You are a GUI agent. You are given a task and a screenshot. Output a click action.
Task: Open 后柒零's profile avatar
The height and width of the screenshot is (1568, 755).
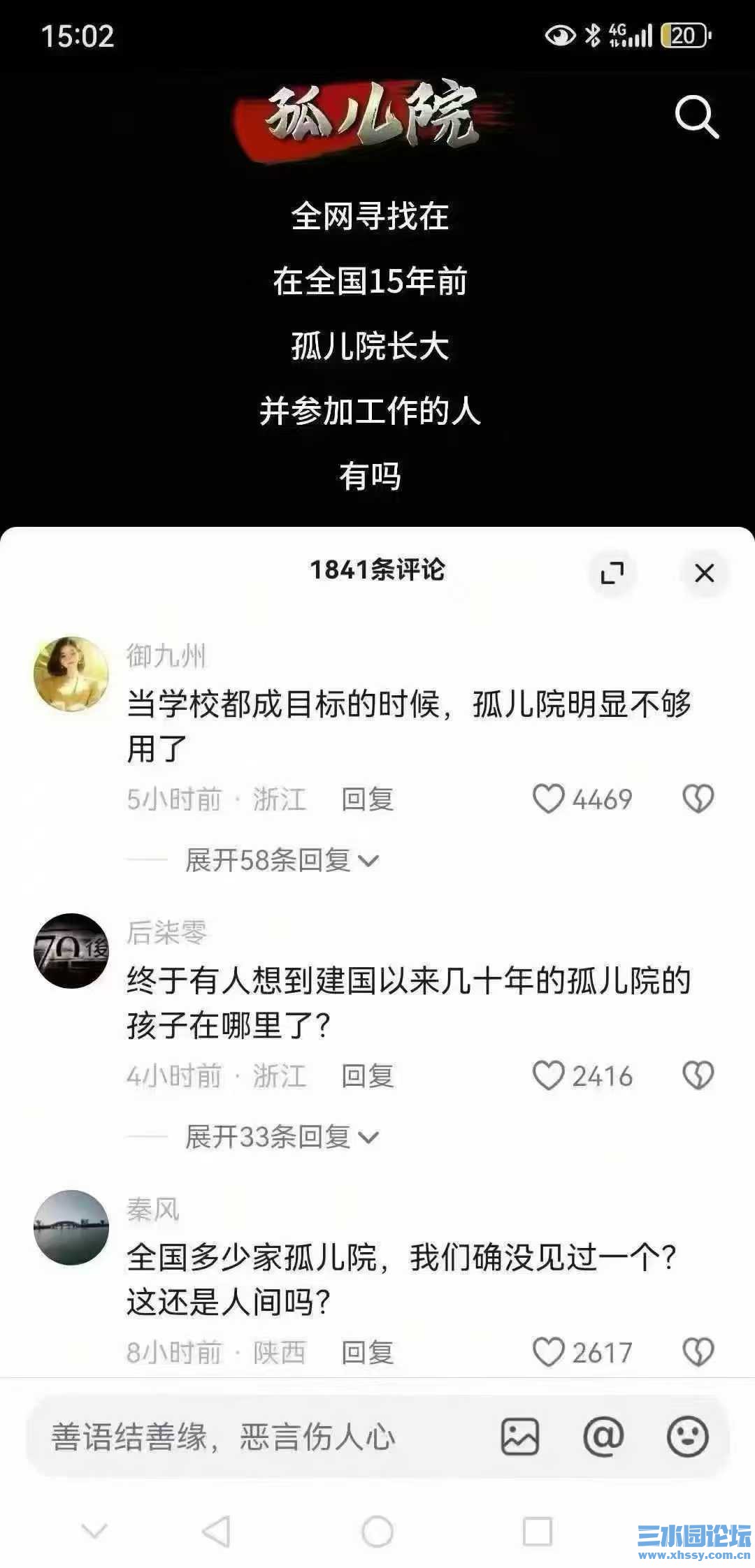tap(71, 950)
